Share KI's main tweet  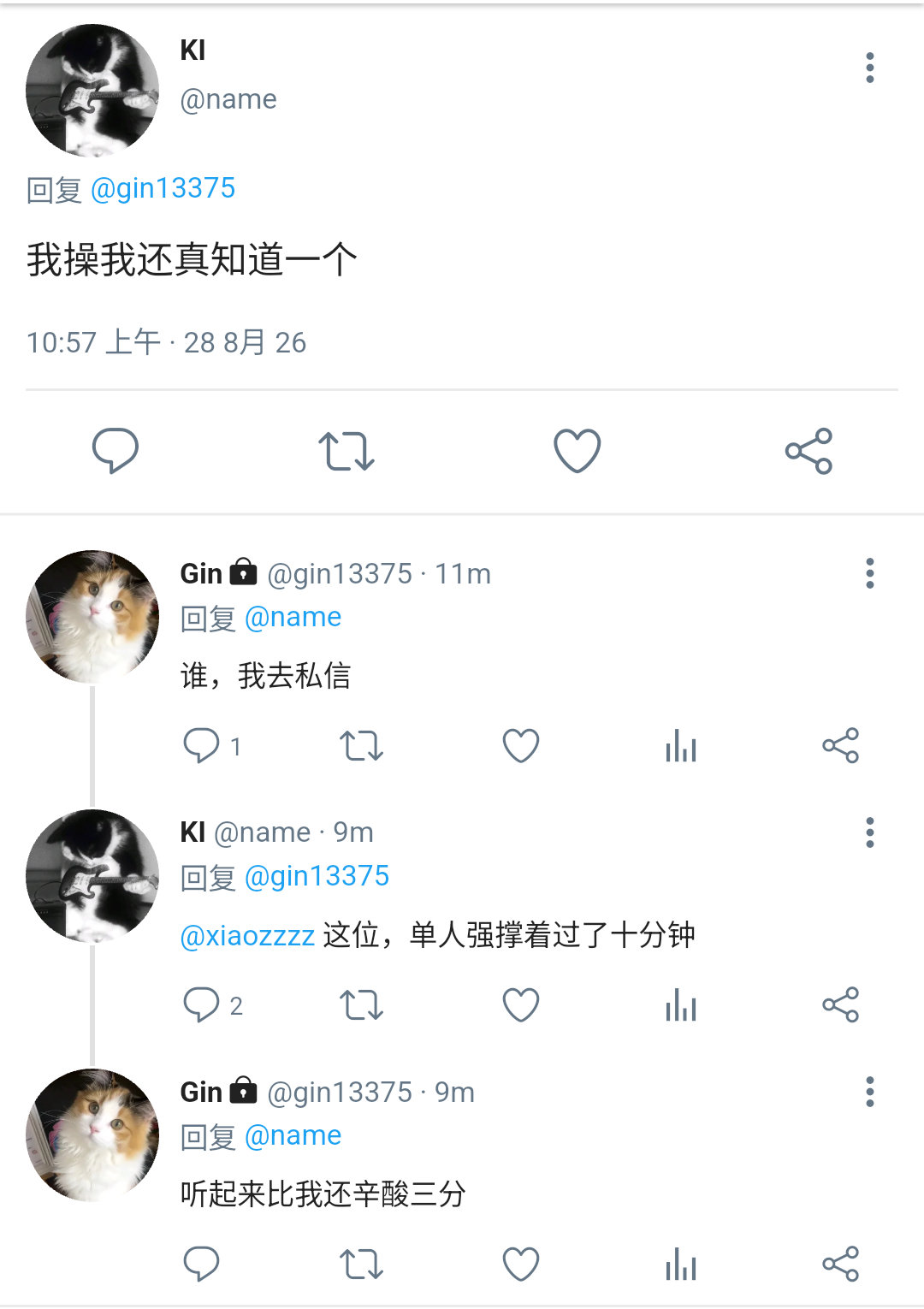[x=808, y=451]
